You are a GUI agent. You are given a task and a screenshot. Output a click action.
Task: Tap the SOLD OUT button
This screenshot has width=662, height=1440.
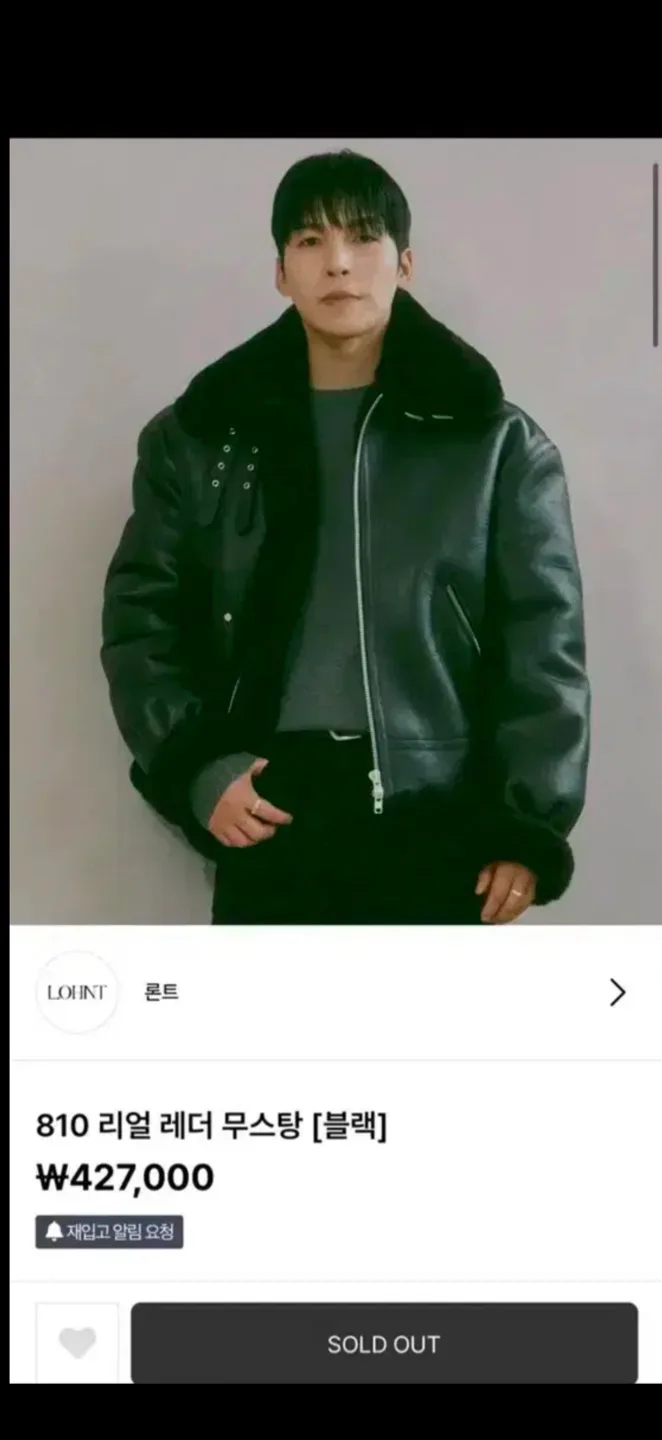[x=384, y=1344]
